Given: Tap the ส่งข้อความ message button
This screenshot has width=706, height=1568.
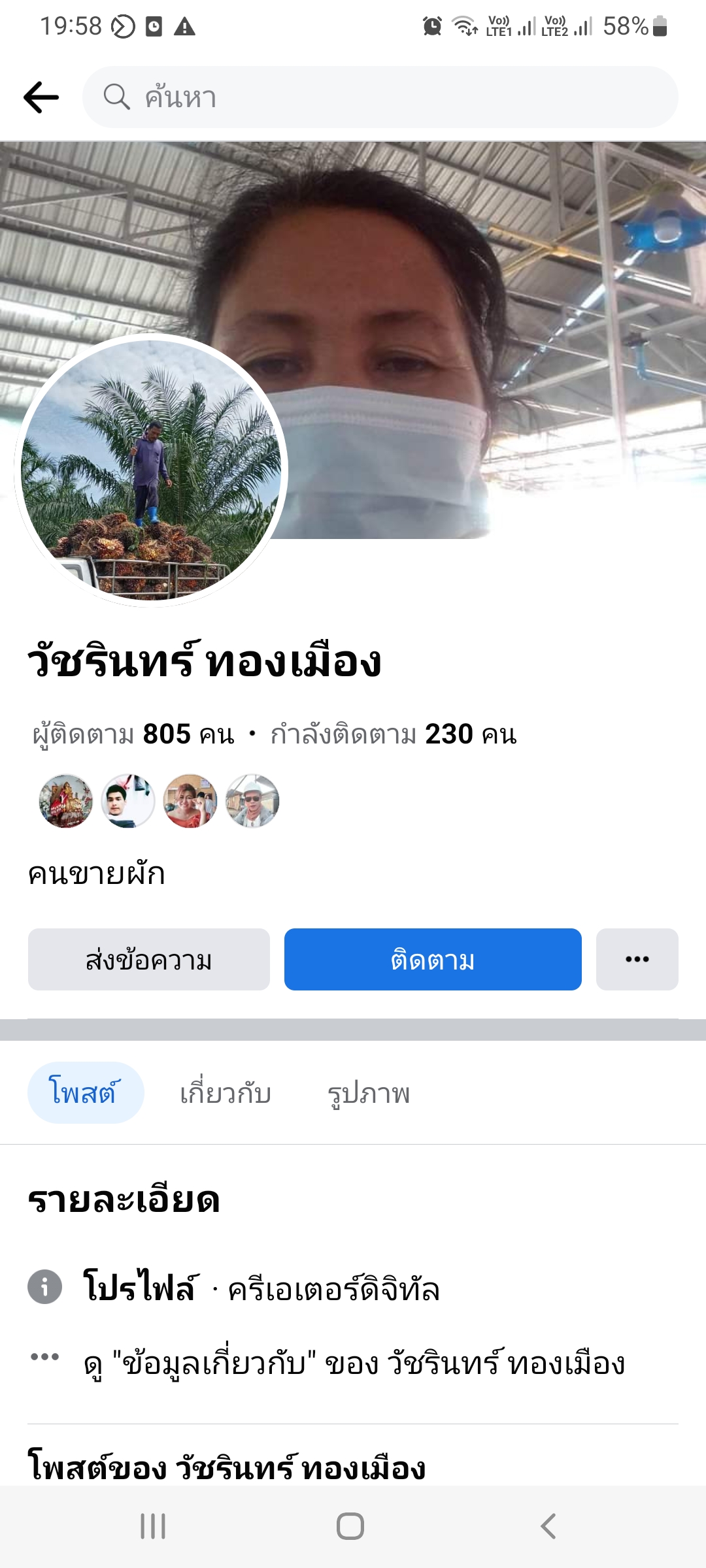Looking at the screenshot, I should (x=148, y=960).
